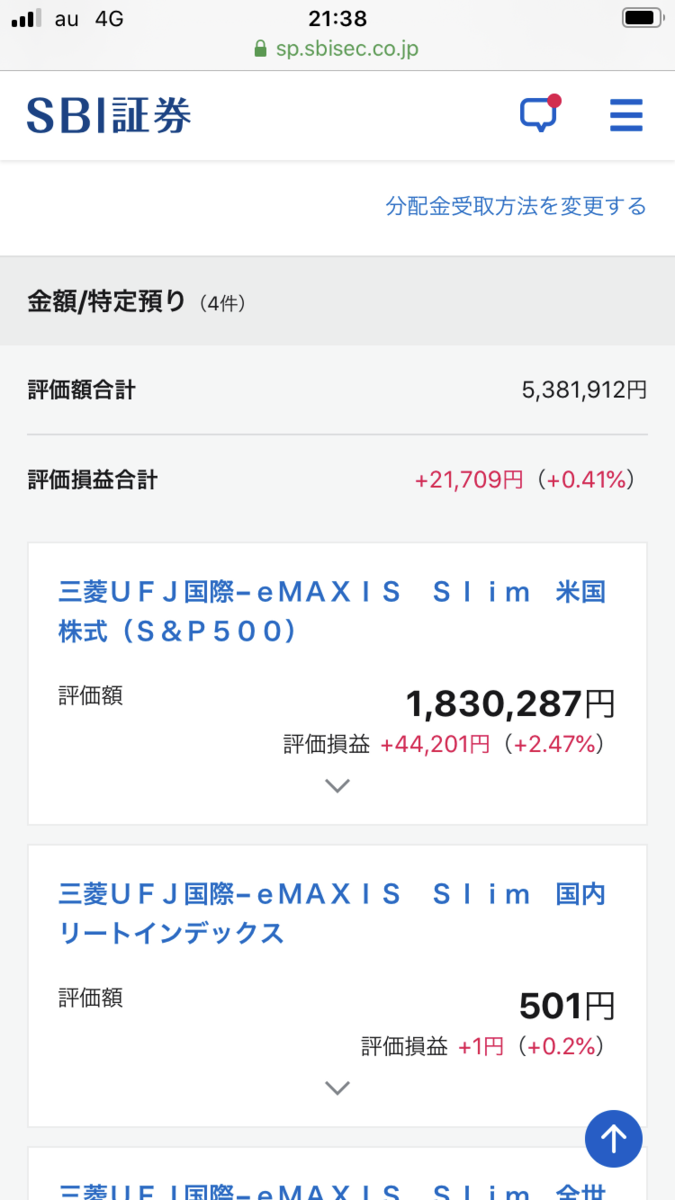Expand details for the 米国株式(S&P500) card
675x1200 pixels.
(338, 786)
